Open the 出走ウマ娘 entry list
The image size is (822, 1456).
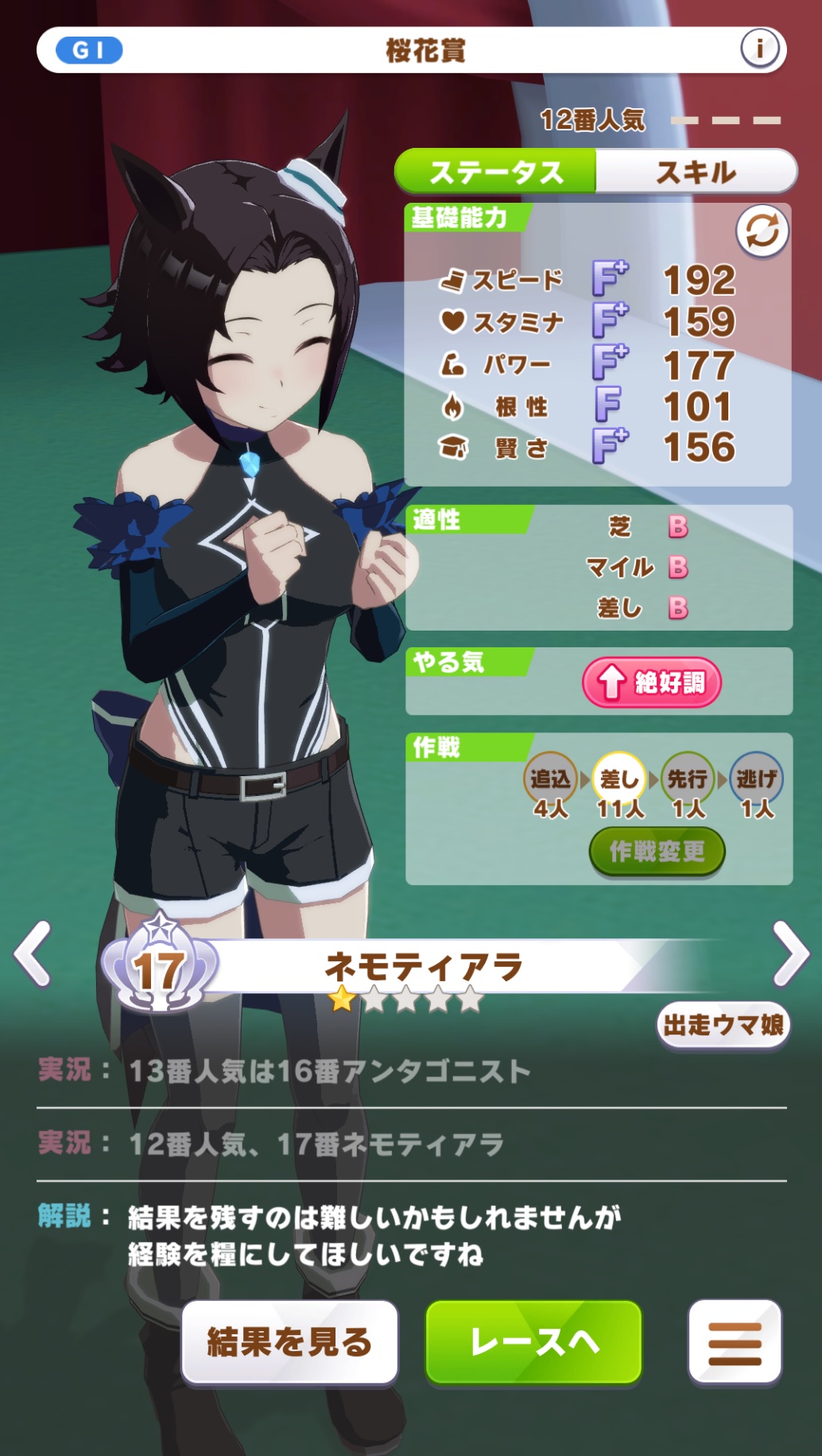(723, 1025)
